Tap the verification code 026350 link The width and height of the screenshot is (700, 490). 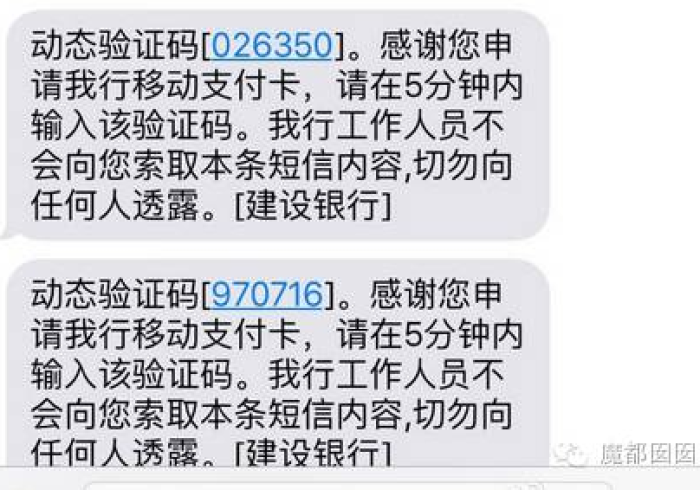pyautogui.click(x=271, y=46)
